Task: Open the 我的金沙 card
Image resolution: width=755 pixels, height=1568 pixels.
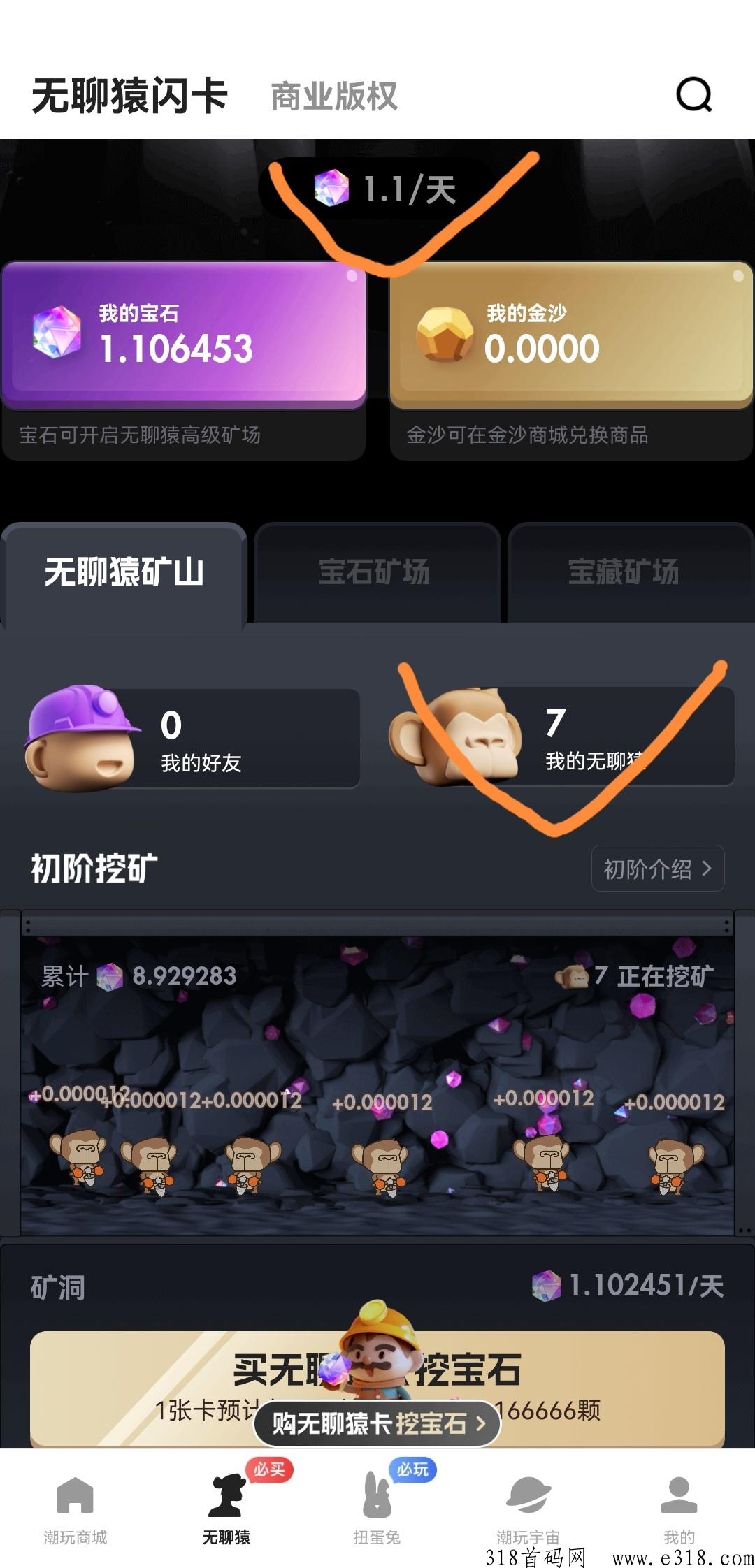Action: (x=570, y=334)
